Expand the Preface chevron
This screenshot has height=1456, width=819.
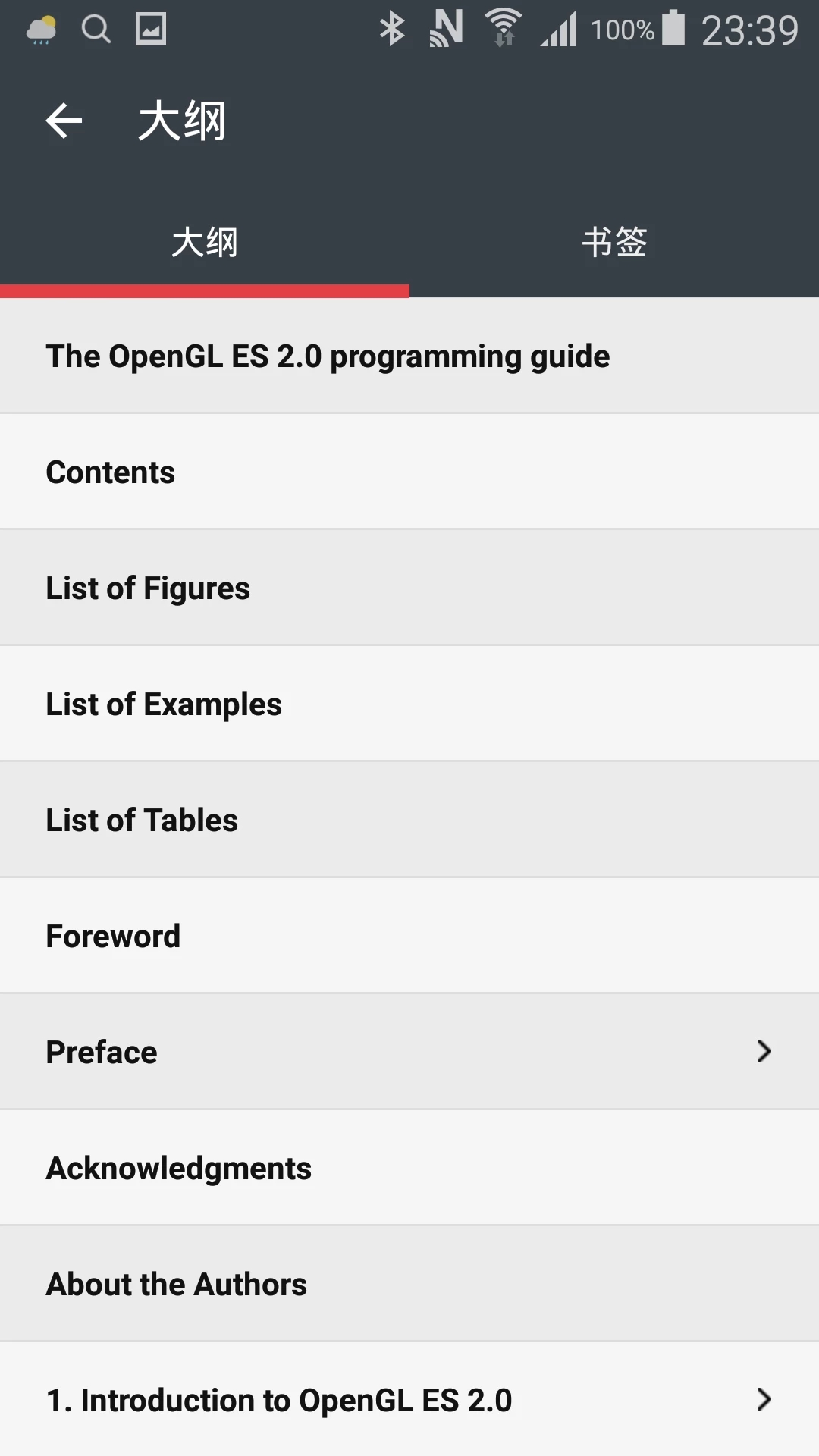(764, 1051)
